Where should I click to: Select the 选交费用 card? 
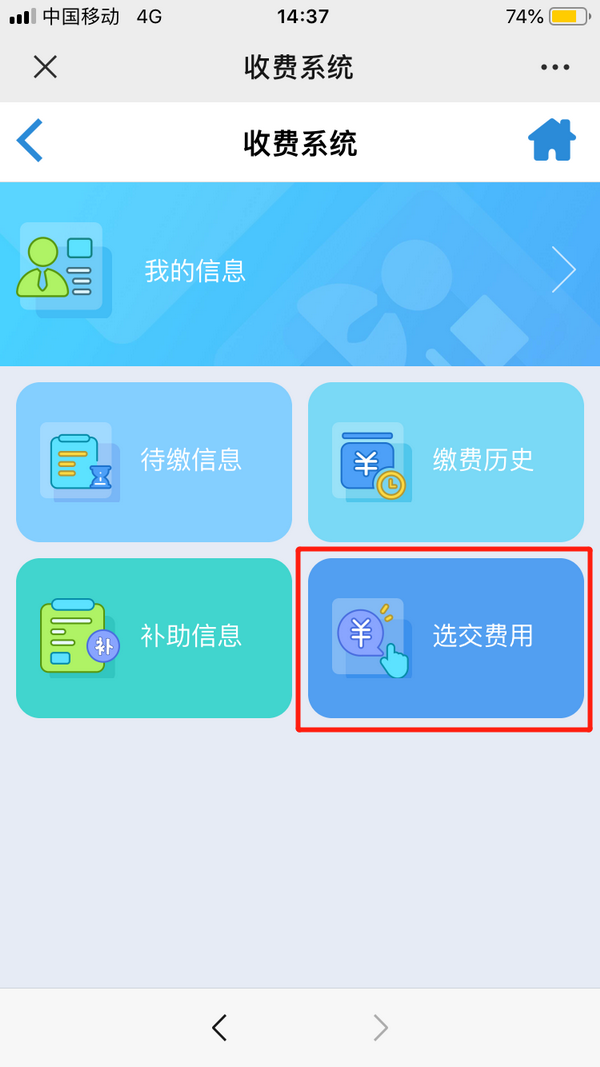(x=446, y=637)
